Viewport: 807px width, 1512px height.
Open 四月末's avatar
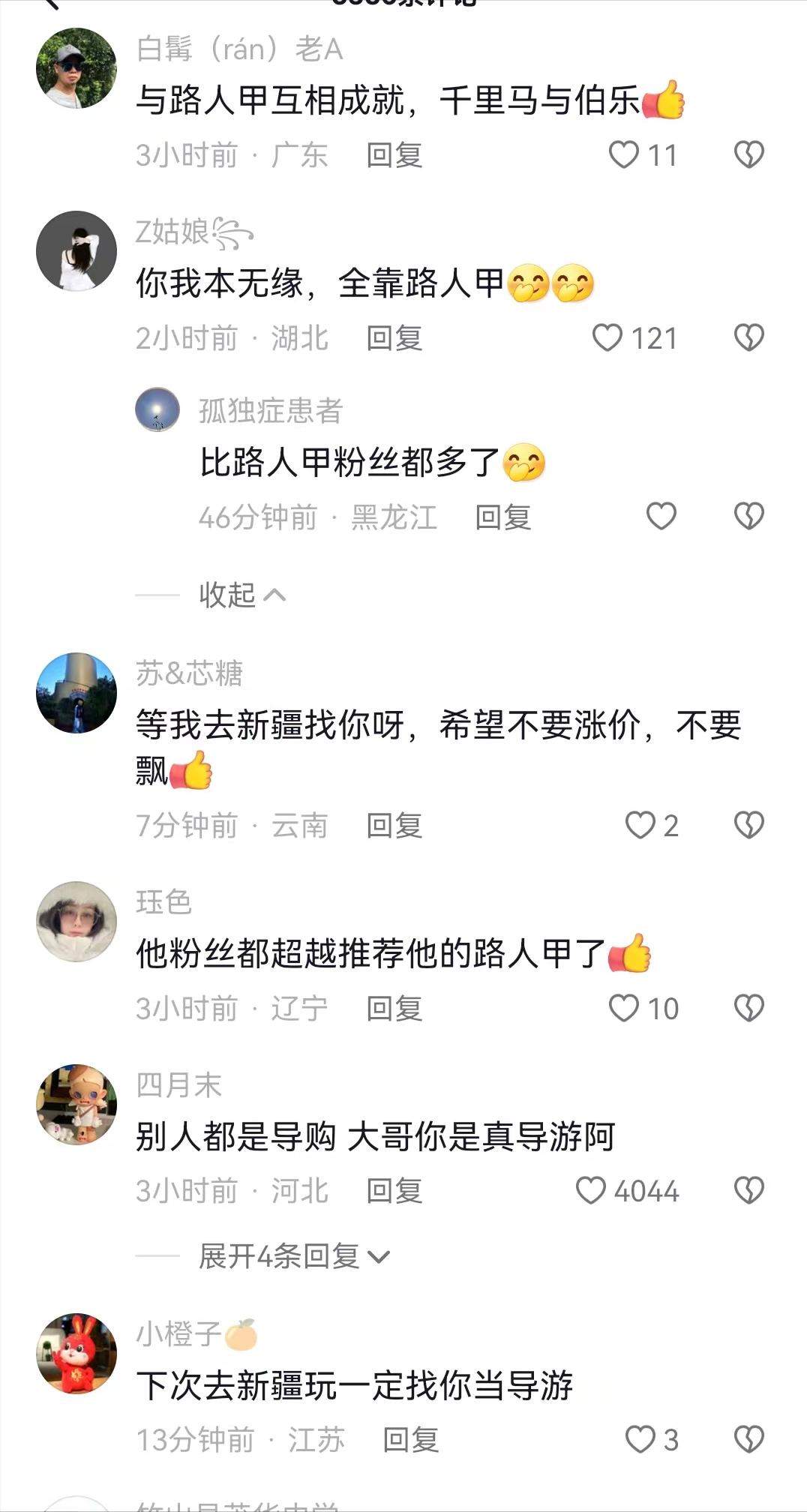[x=76, y=1104]
